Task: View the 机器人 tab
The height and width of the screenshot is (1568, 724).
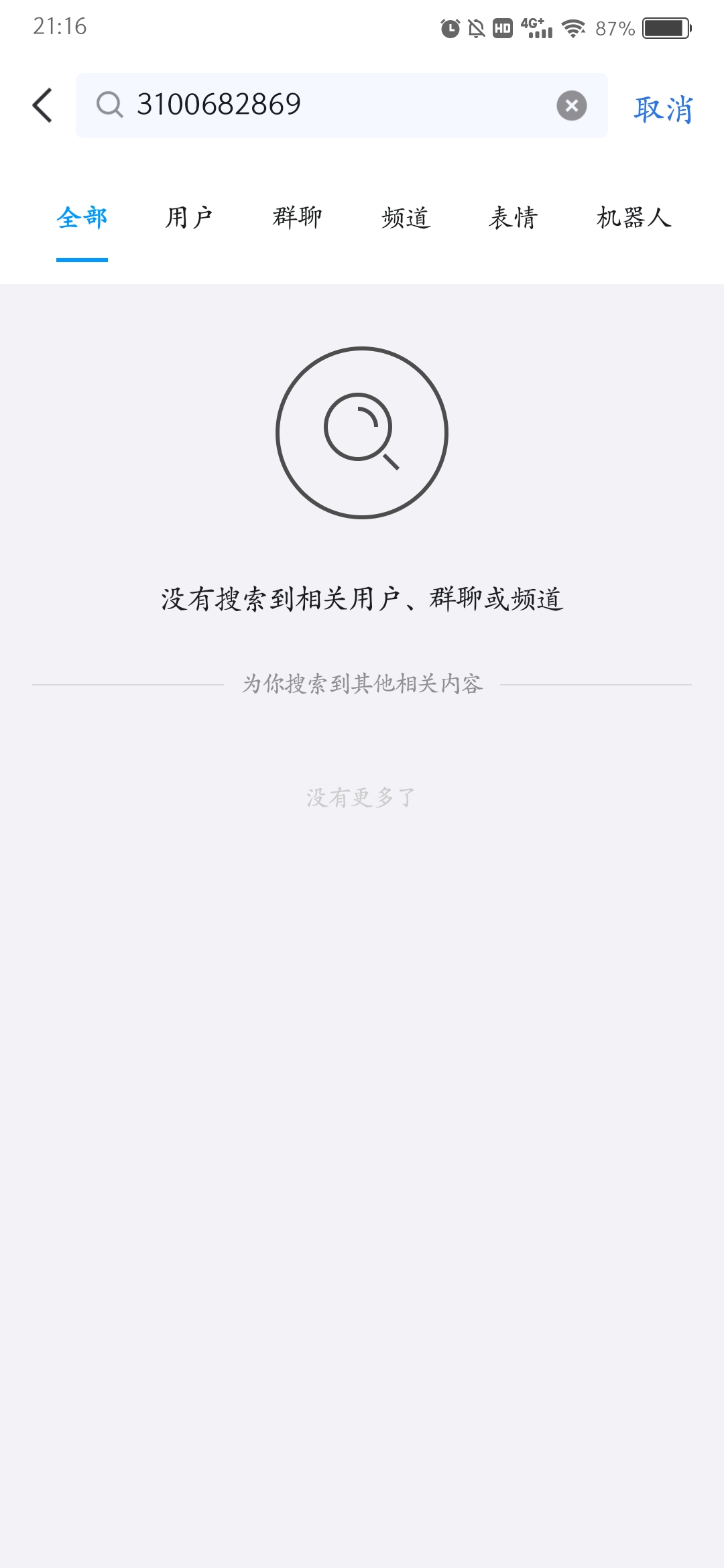Action: click(633, 218)
